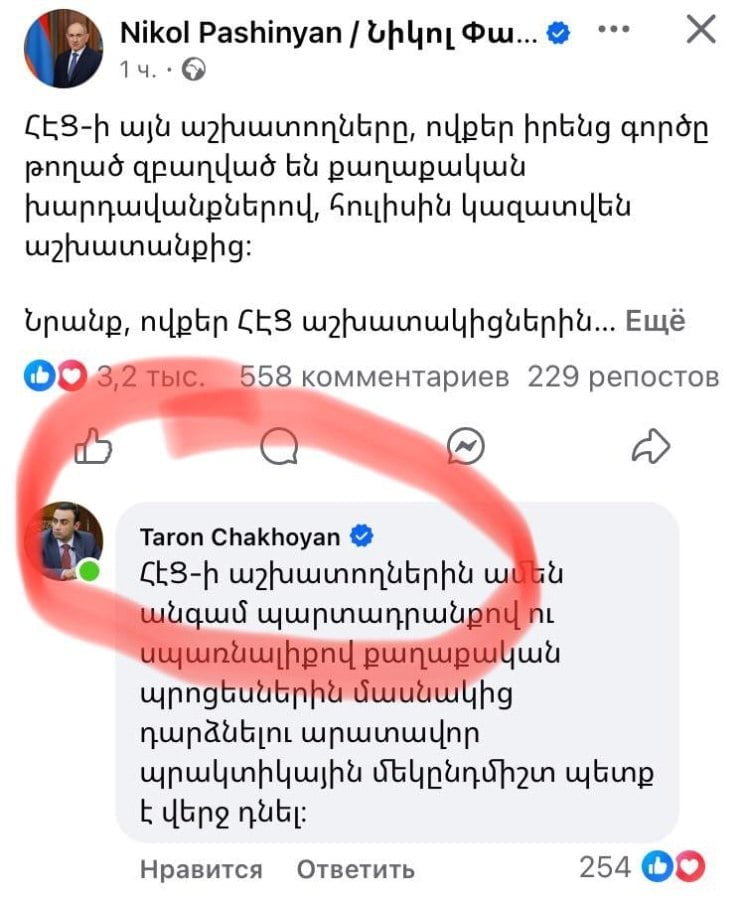Open Taron Chakhoyan's name link

[x=240, y=537]
